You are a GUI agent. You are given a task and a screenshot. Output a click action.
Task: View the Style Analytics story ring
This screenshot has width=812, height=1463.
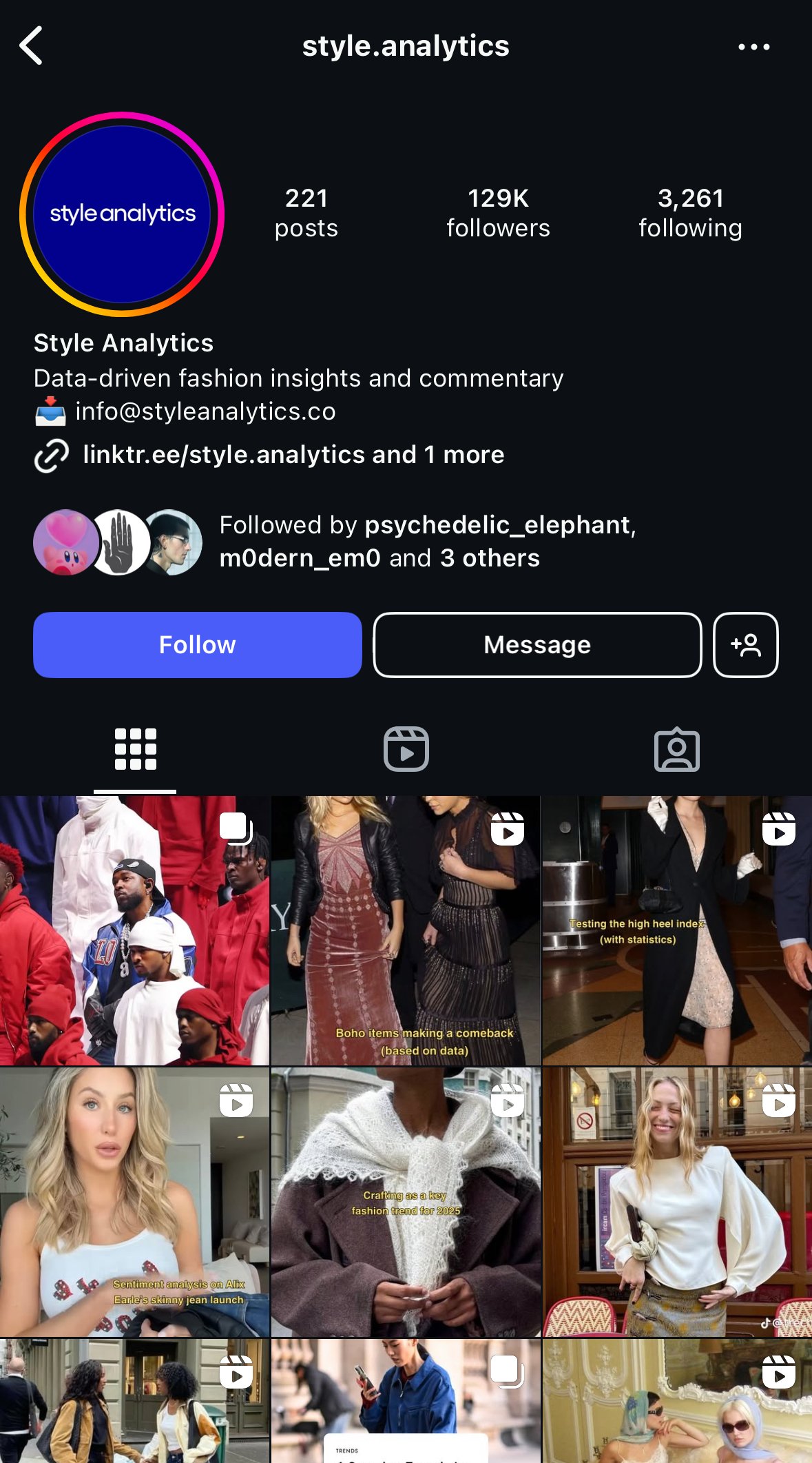[x=122, y=214]
